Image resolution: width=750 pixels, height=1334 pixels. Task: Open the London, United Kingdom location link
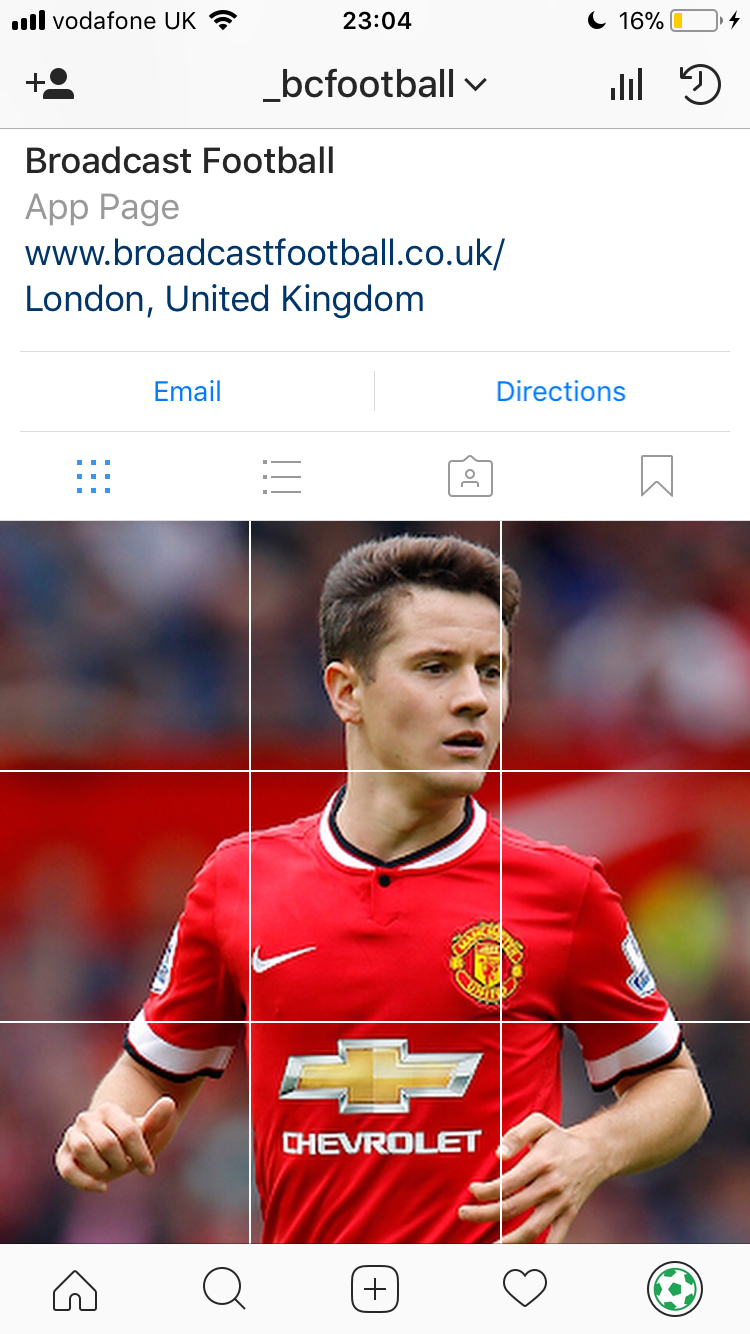pyautogui.click(x=224, y=299)
